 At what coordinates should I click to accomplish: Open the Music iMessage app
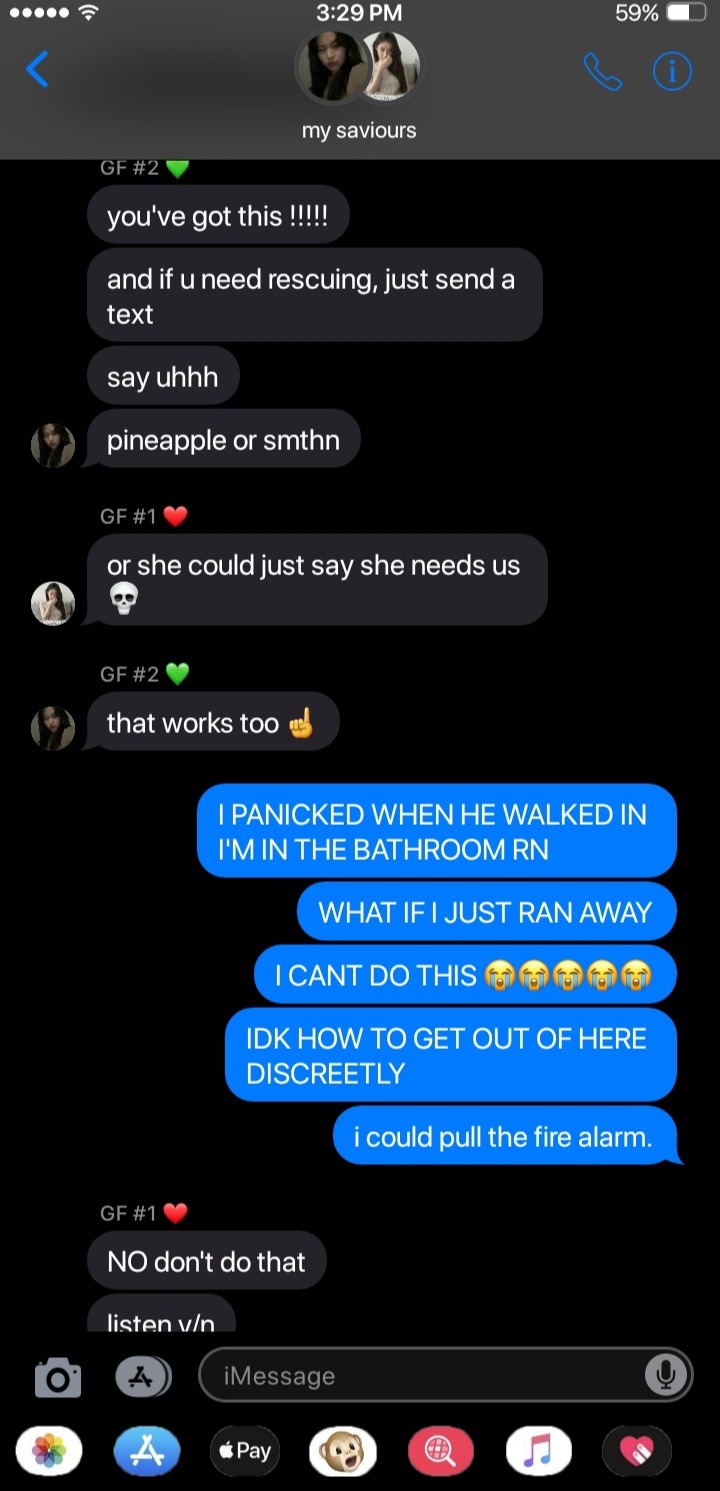pyautogui.click(x=538, y=1451)
